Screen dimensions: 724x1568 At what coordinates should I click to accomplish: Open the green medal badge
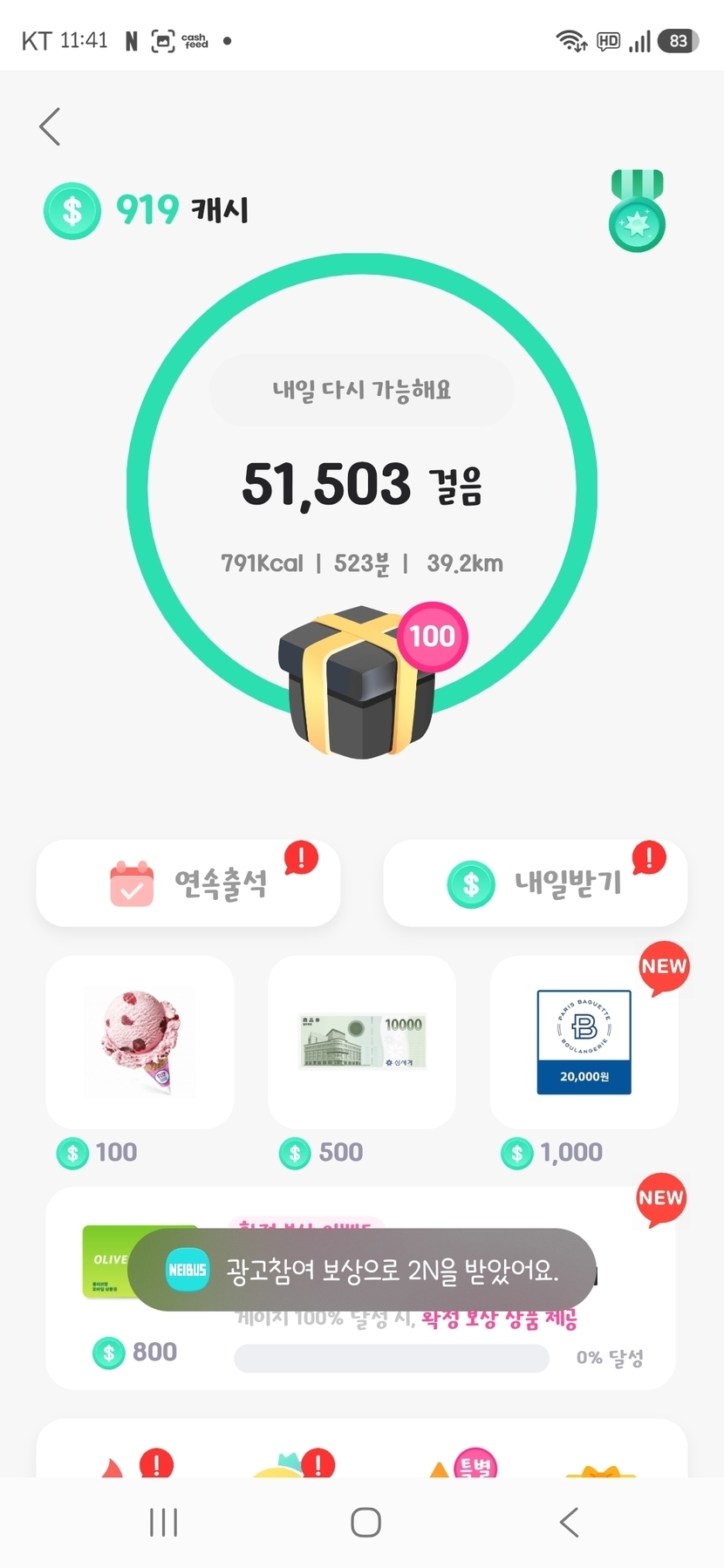(637, 212)
